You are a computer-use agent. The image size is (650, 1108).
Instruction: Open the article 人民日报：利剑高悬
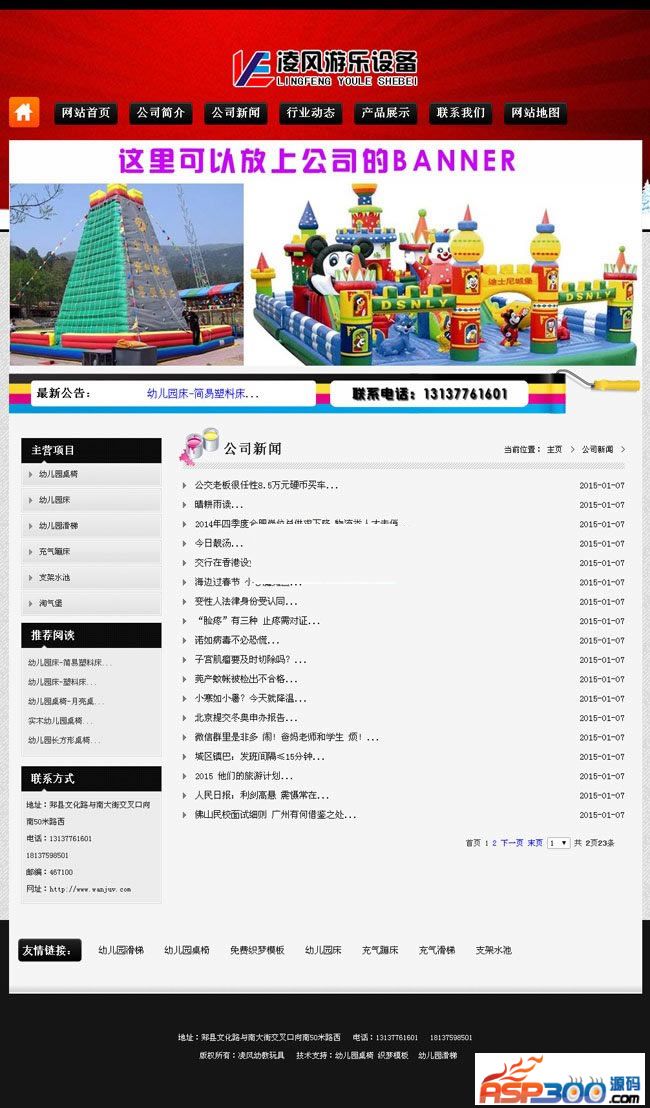[261, 796]
